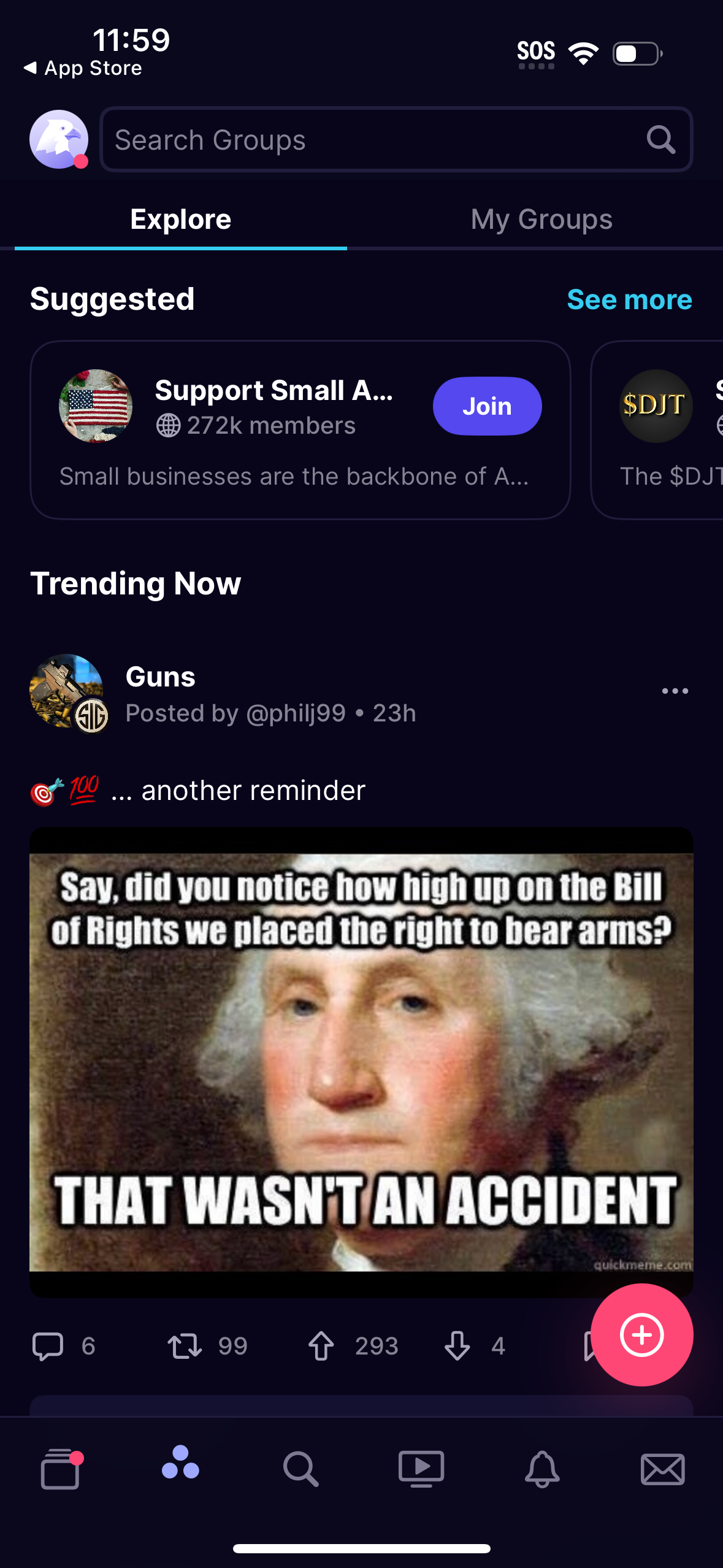
Task: Select the Explore tab
Action: tap(181, 219)
